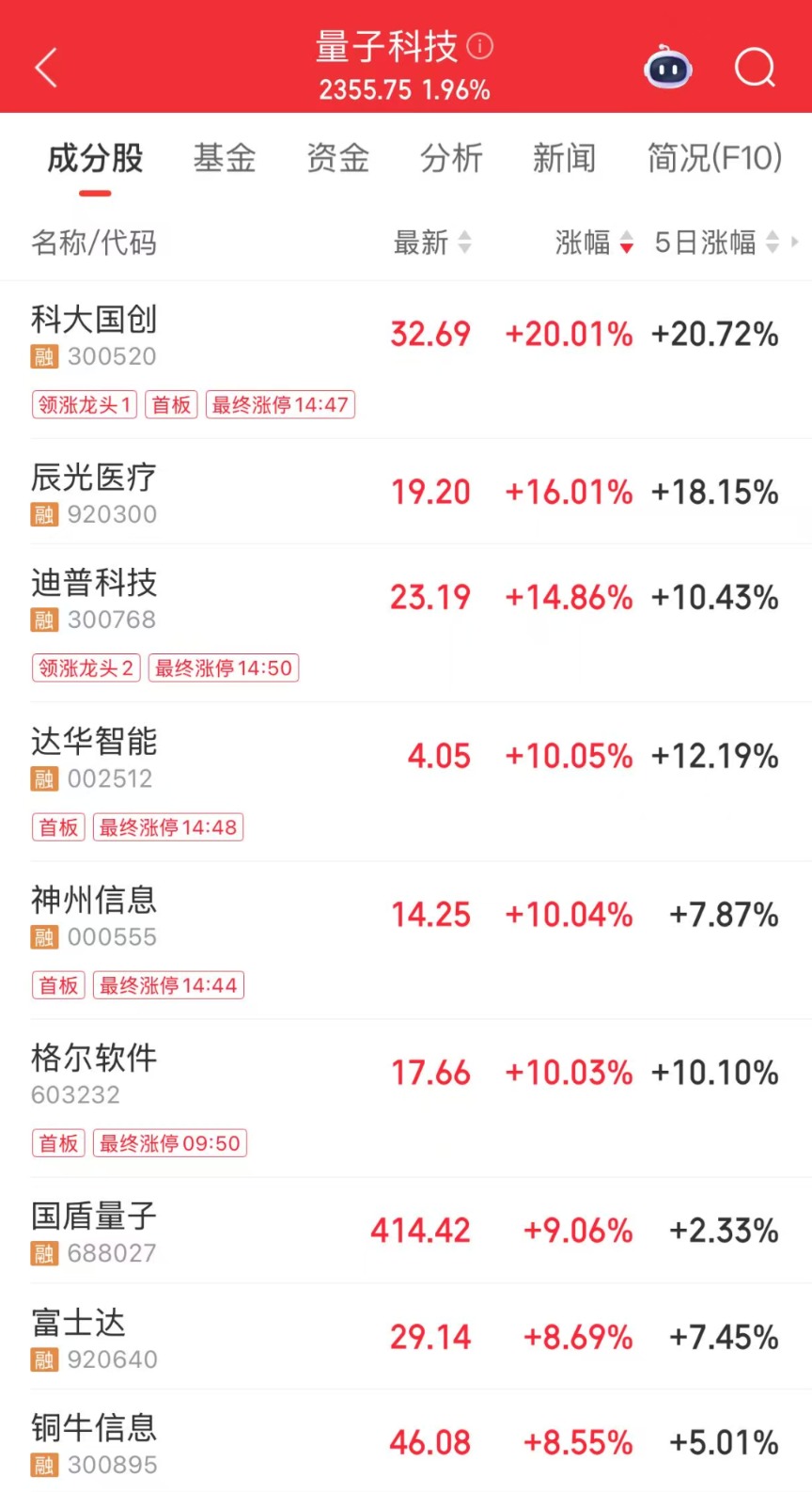812x1492 pixels.
Task: Switch to the 基金 tab
Action: 225,158
